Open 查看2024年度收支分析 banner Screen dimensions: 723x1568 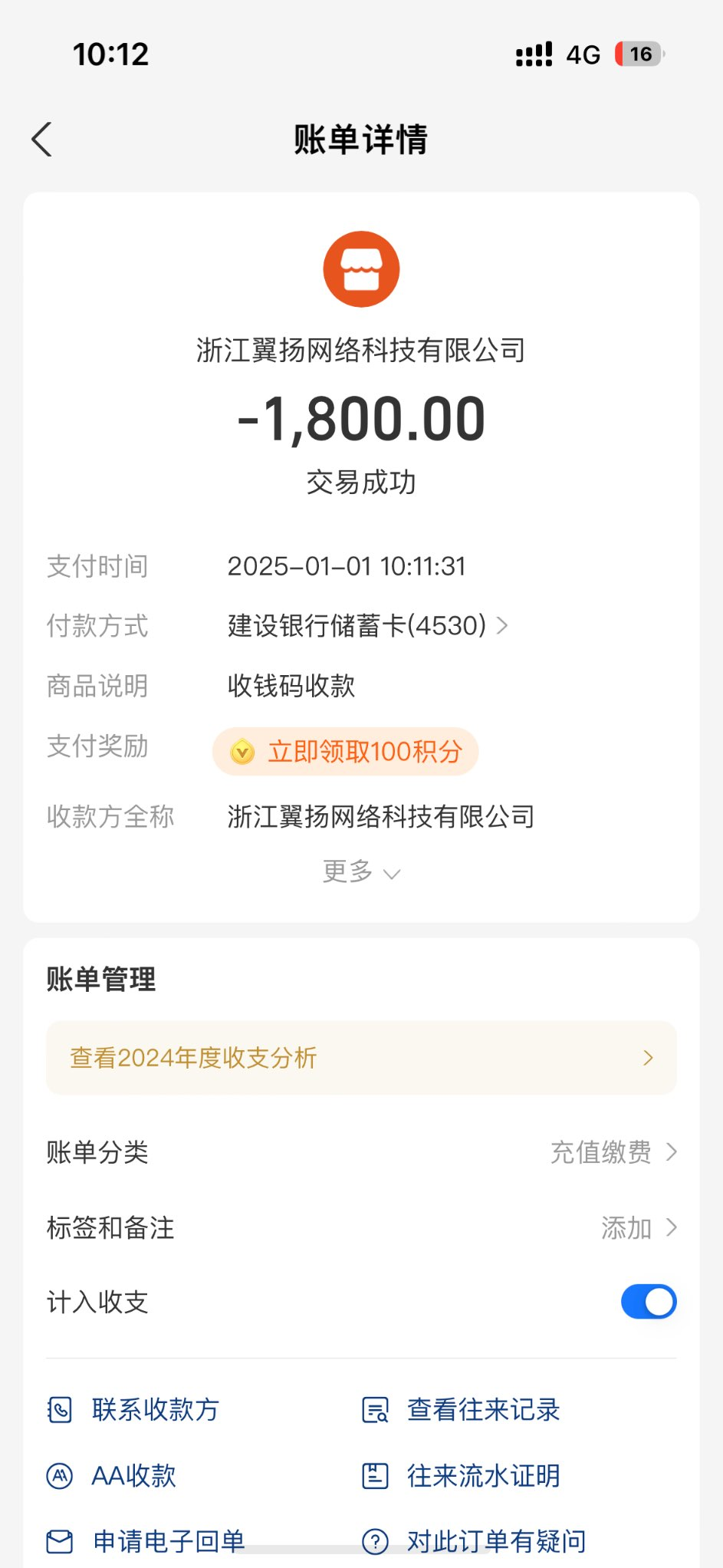[360, 1058]
